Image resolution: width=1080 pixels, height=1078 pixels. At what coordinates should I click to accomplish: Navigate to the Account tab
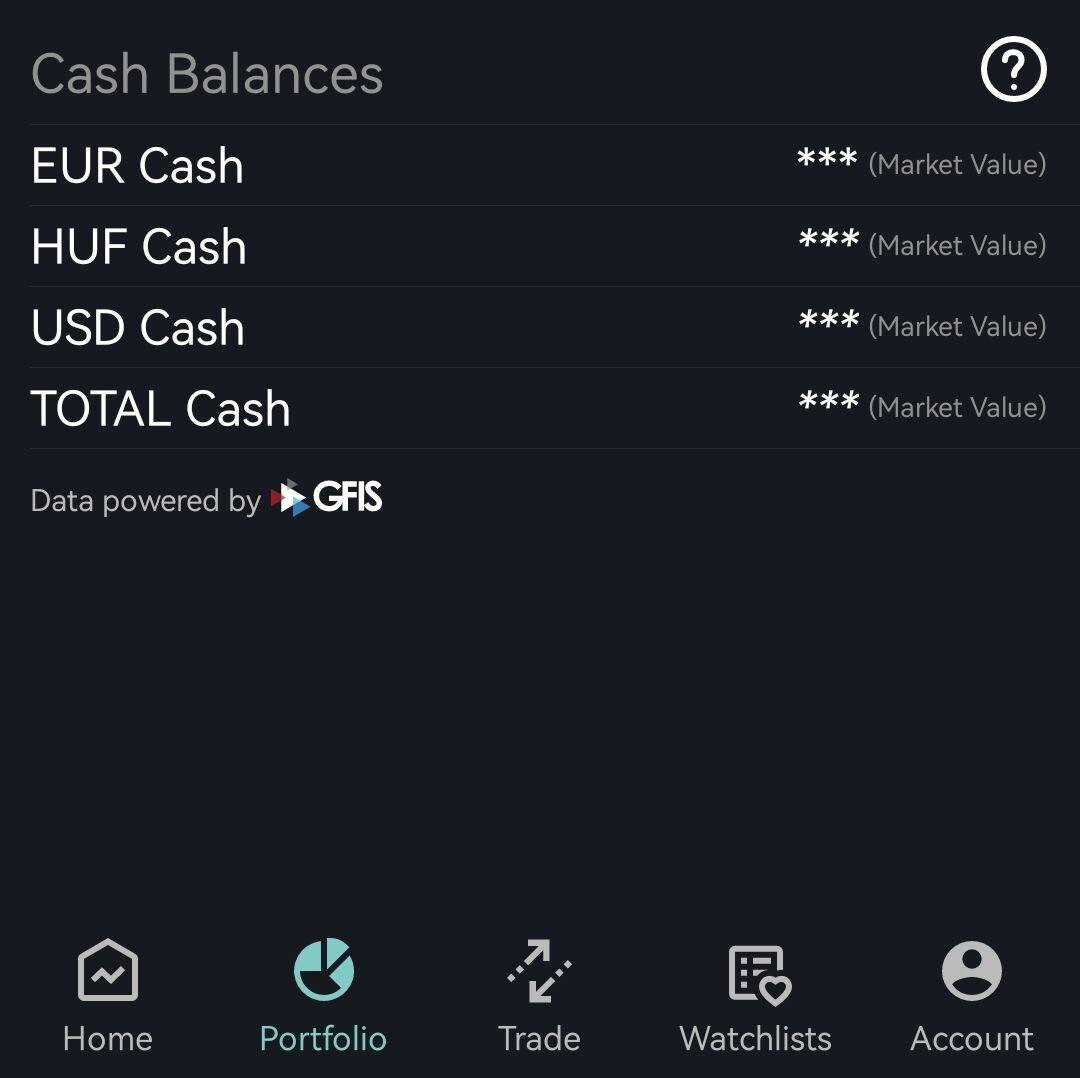(x=972, y=995)
